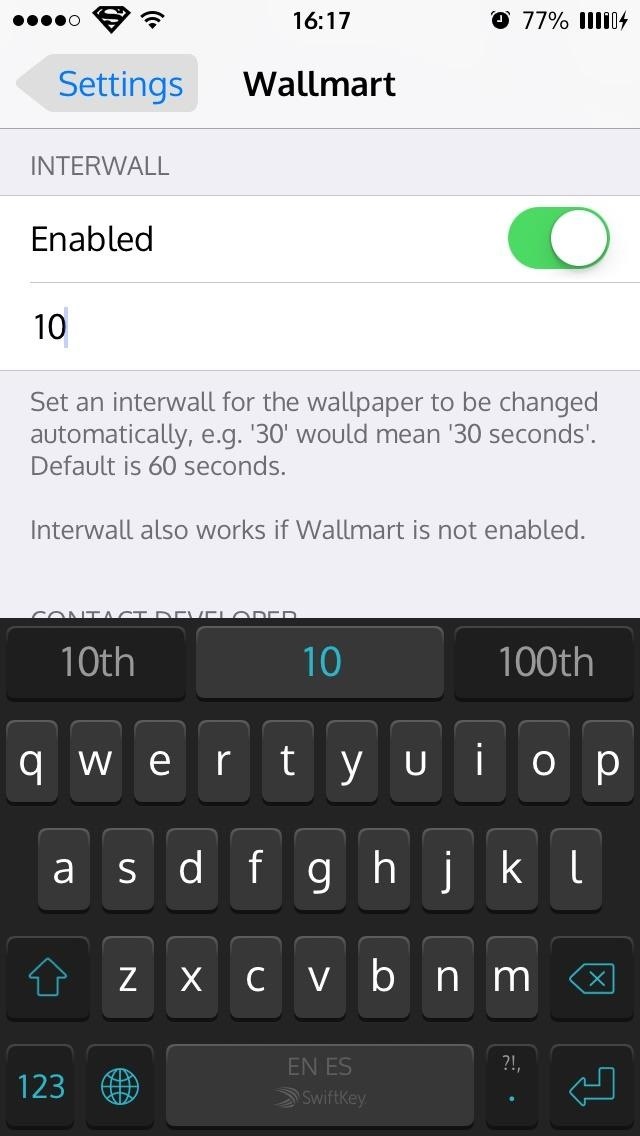
Task: Tap the backspace key
Action: coord(591,979)
